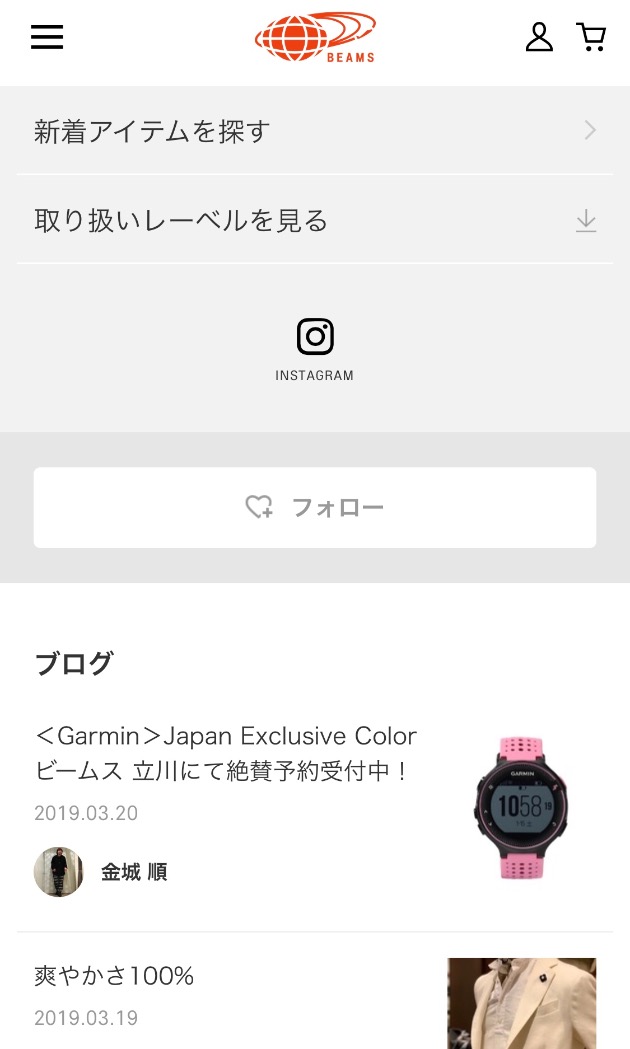Open the account profile icon

[539, 37]
